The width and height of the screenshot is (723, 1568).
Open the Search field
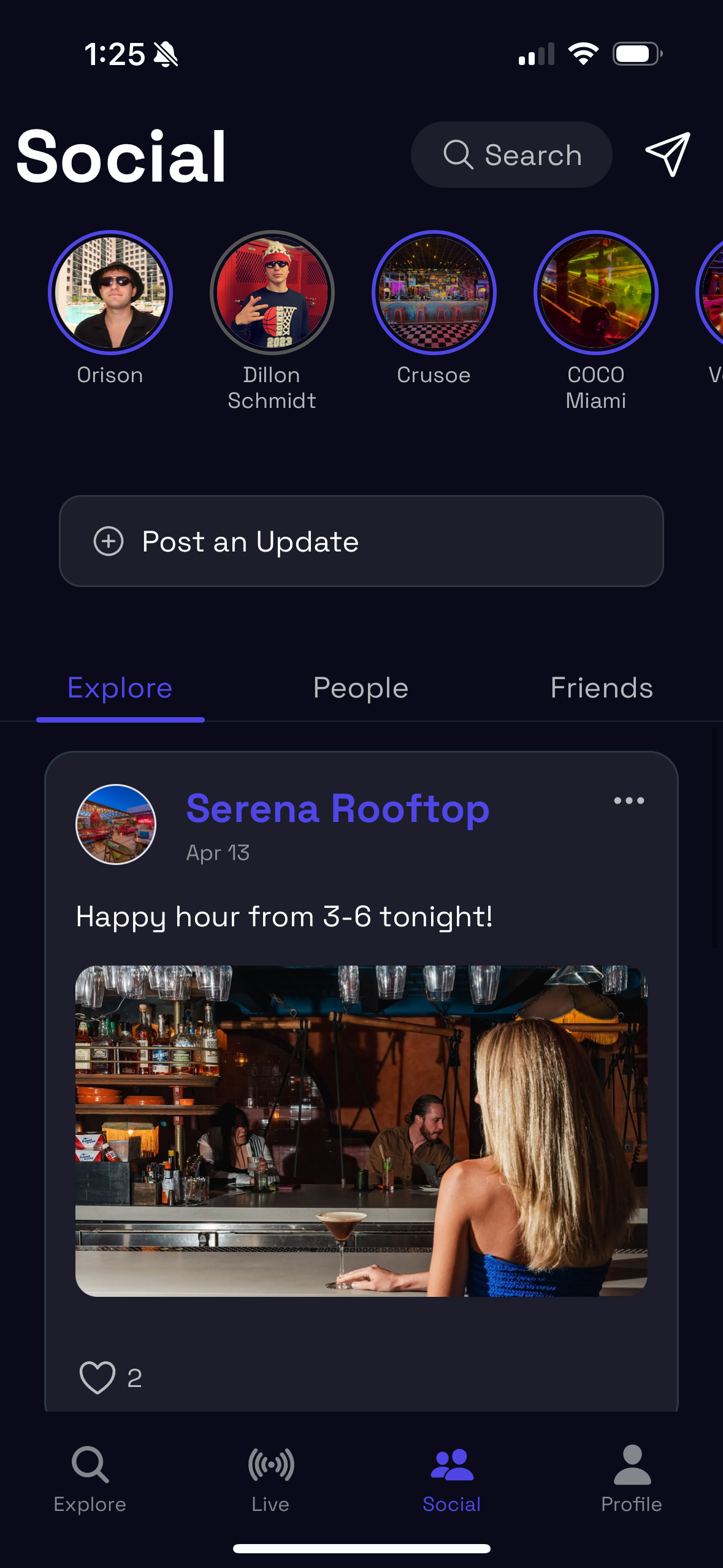(511, 155)
